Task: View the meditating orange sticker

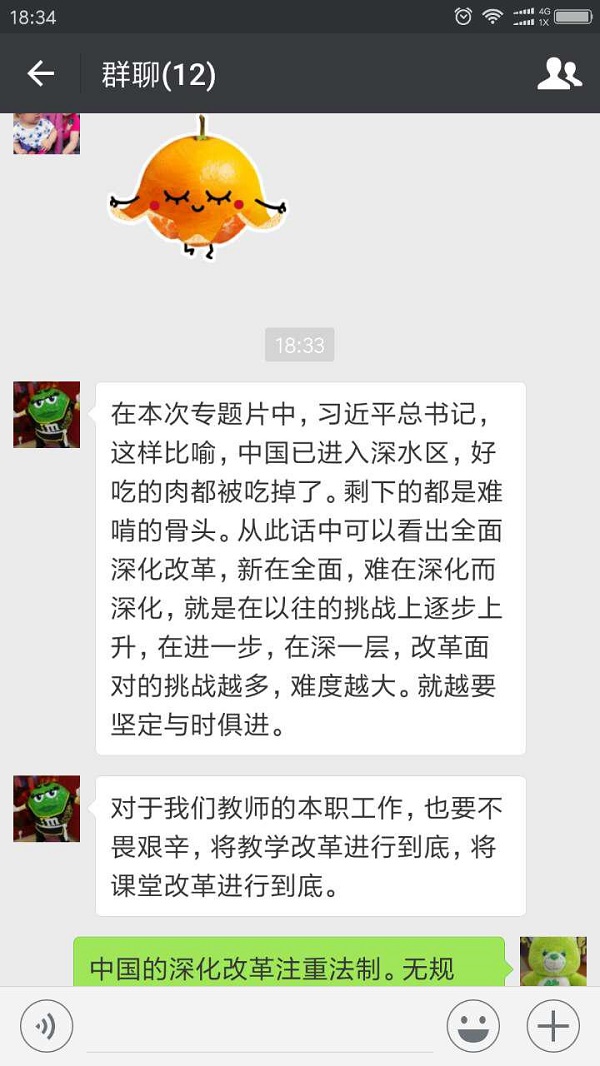Action: point(198,188)
